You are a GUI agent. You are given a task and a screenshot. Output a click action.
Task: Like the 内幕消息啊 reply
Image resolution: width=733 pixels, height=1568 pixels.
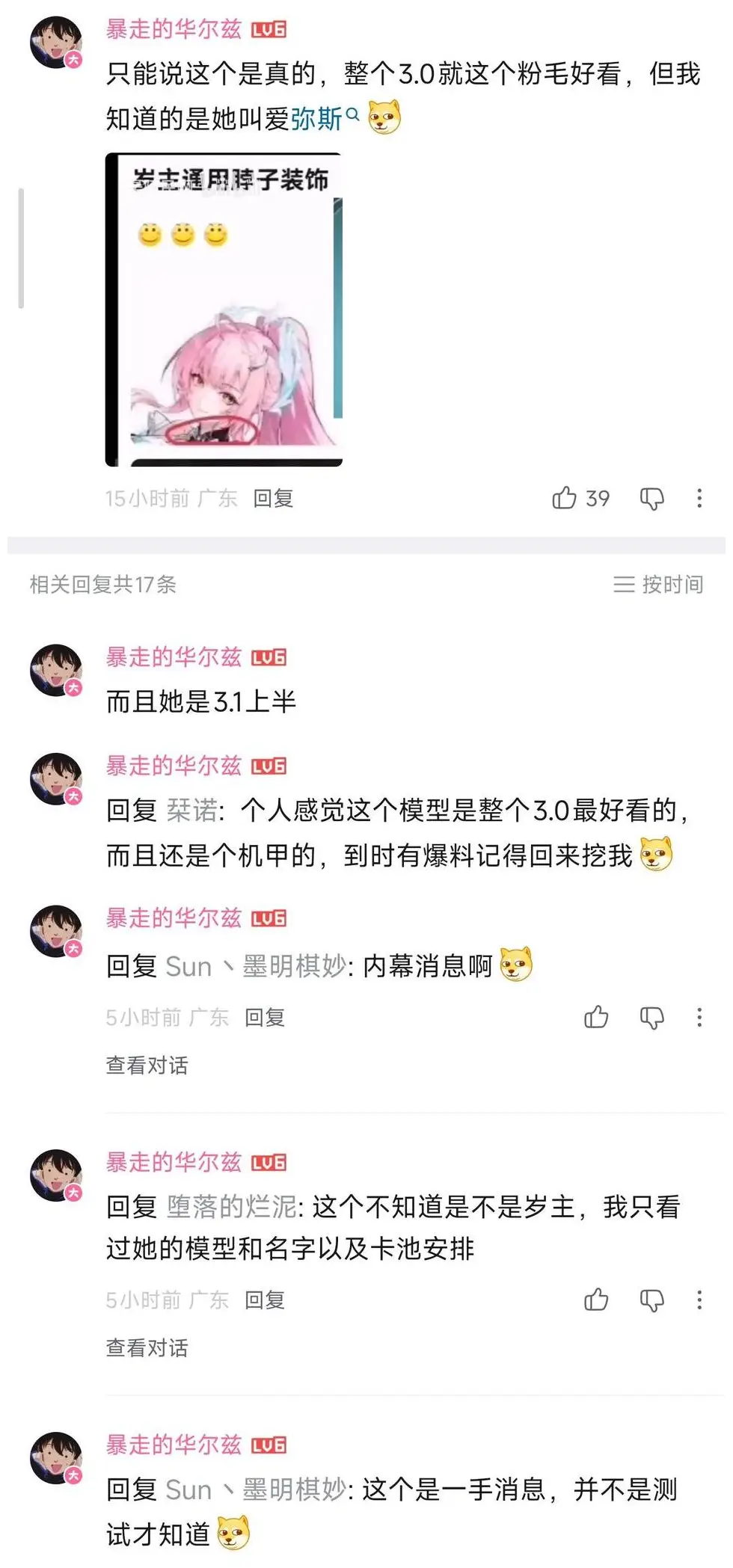pos(596,1017)
